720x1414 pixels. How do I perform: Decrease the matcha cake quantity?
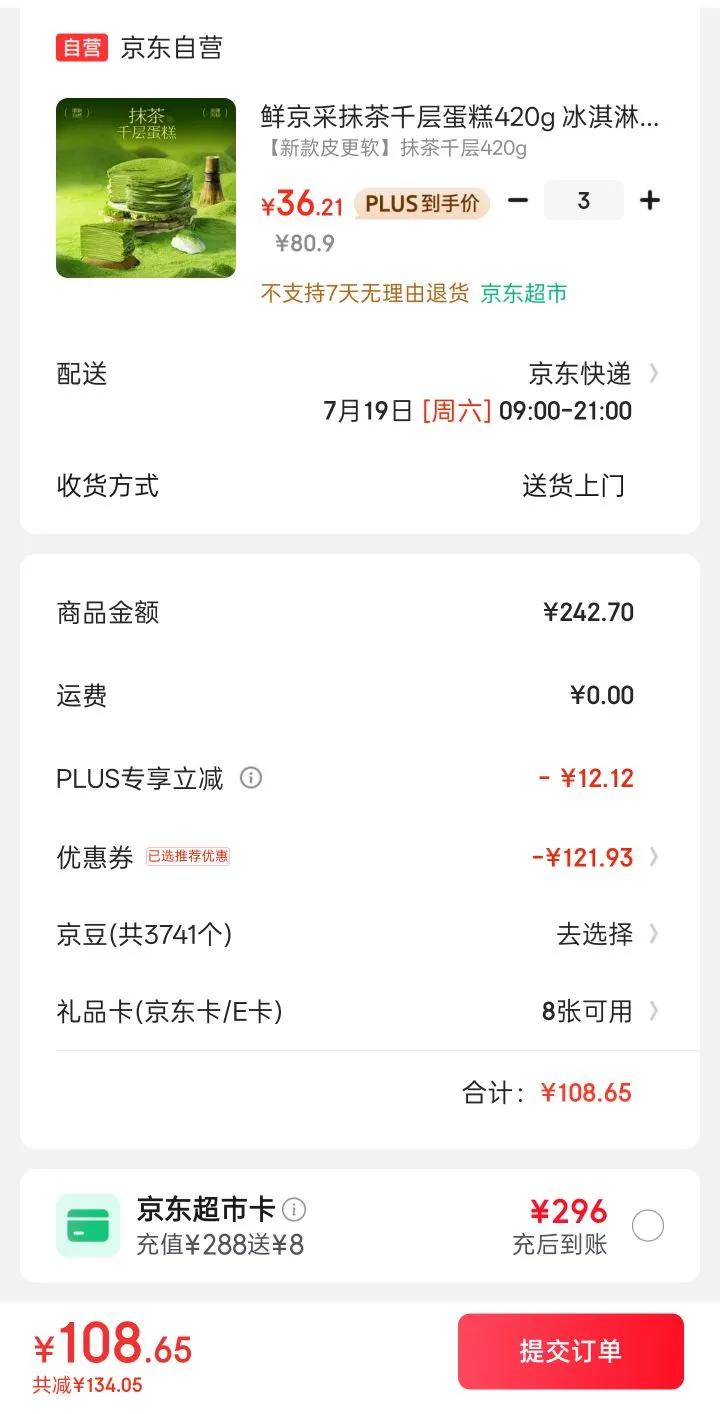click(x=517, y=201)
